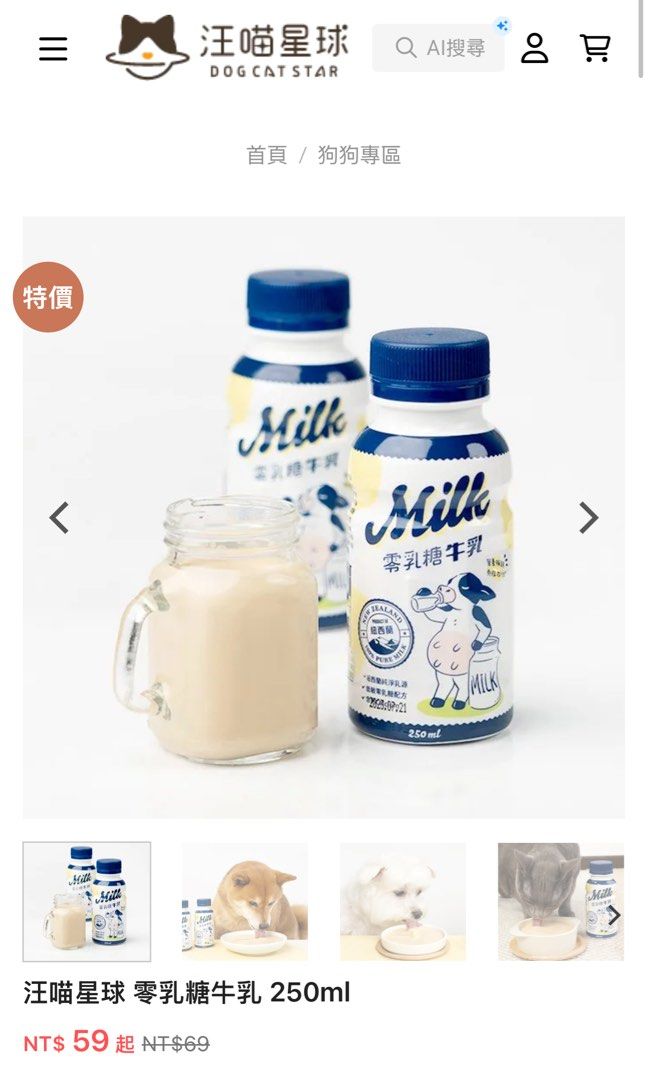This screenshot has height=1080, width=648.
Task: Open 狗狗專區 breadcrumb link
Action: click(359, 155)
